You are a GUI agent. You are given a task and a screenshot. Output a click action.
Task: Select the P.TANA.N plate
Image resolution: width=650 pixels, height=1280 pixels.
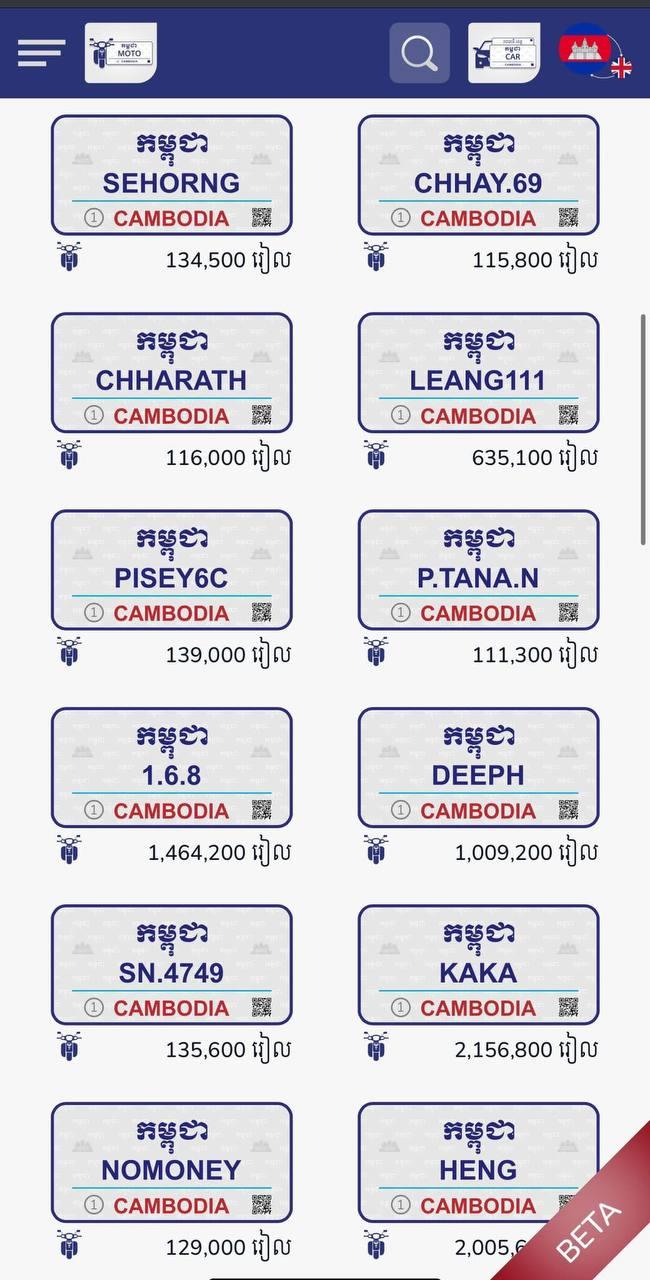[478, 570]
